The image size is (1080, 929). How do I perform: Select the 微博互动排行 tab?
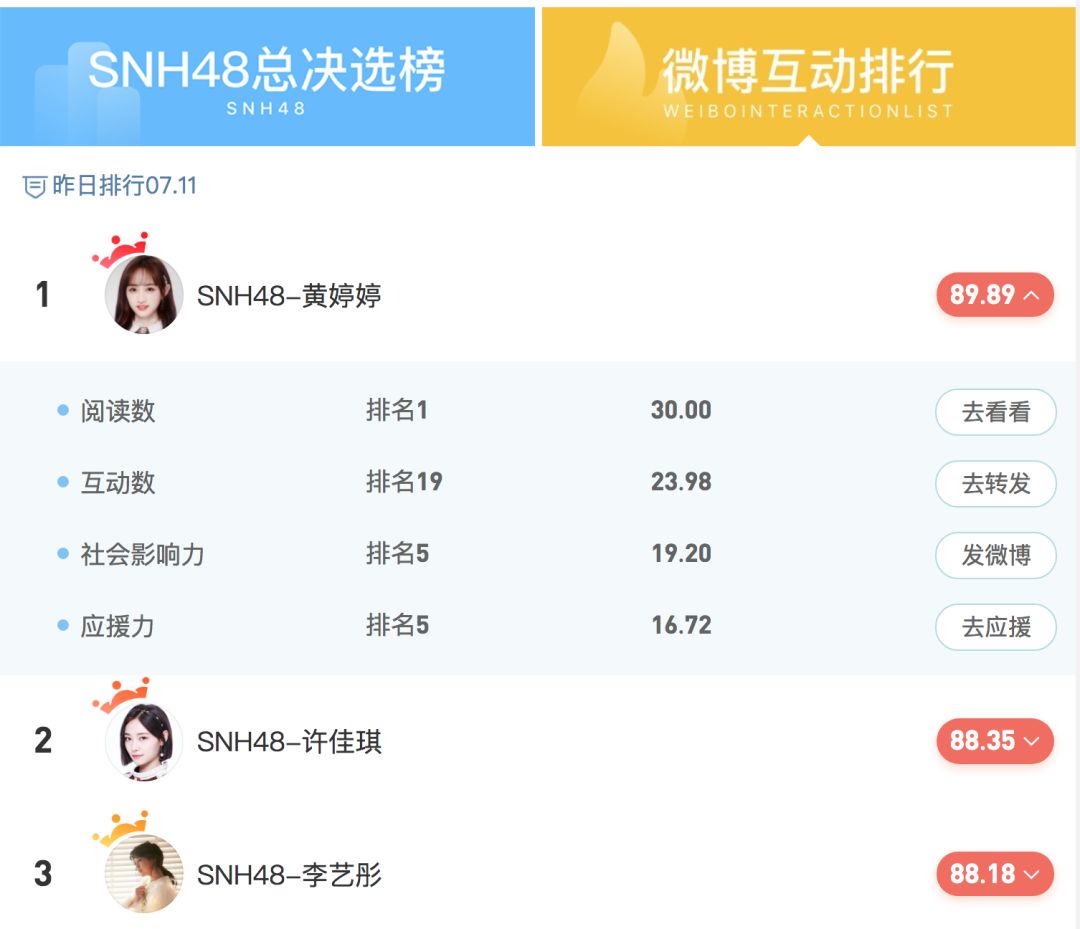pyautogui.click(x=808, y=77)
